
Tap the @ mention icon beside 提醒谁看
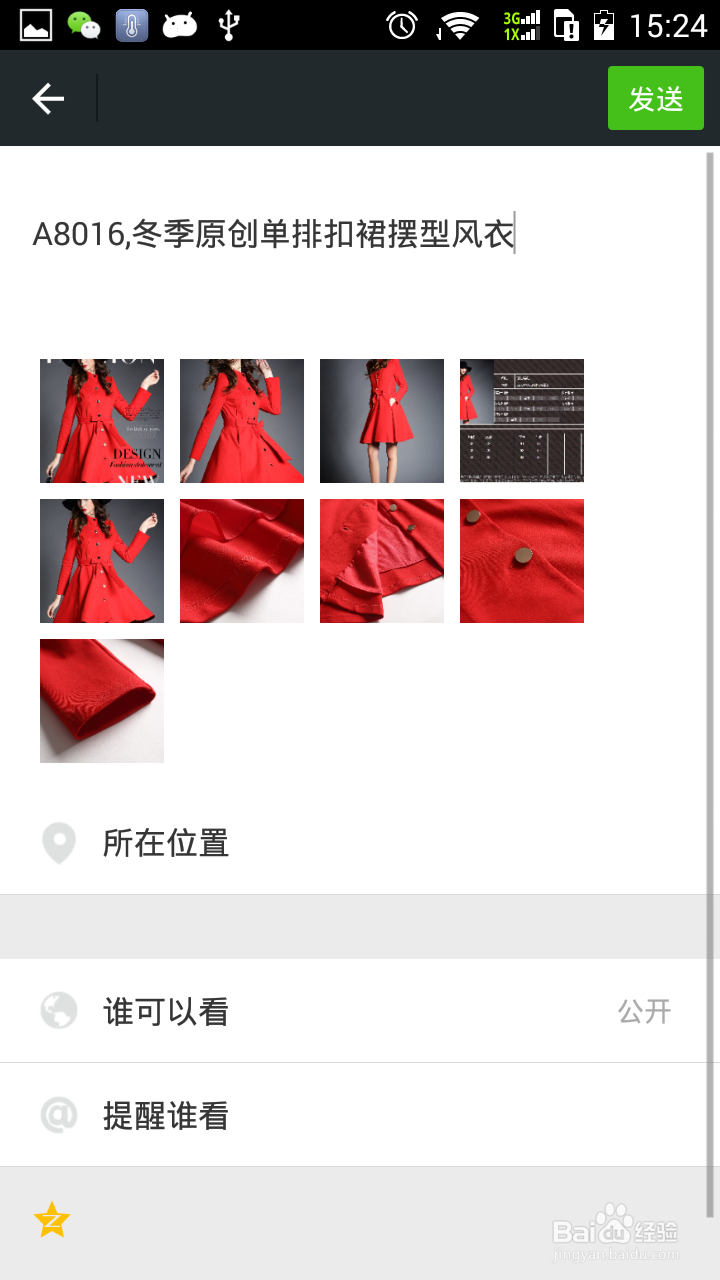click(x=58, y=1115)
